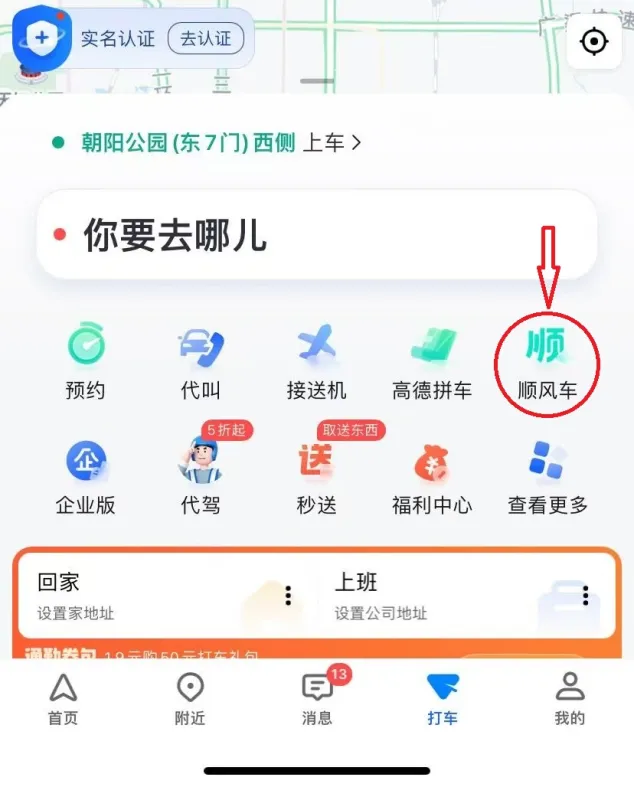Open 顺风车 hitch ride service

tap(548, 362)
